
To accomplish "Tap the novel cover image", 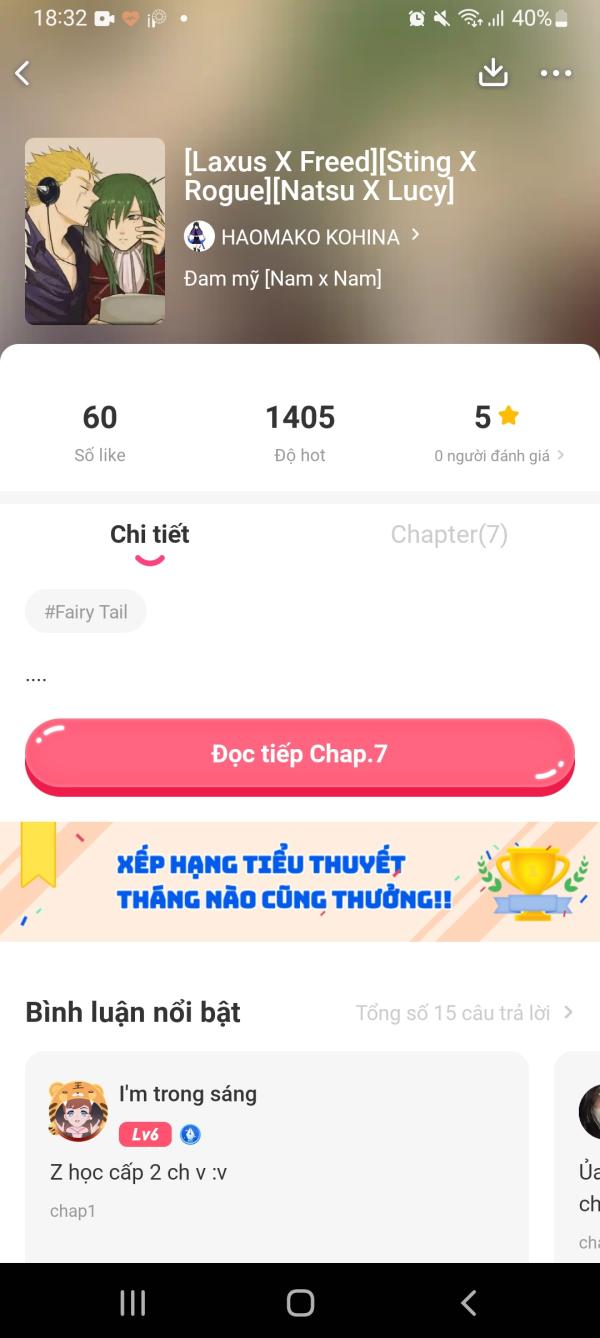I will [95, 231].
